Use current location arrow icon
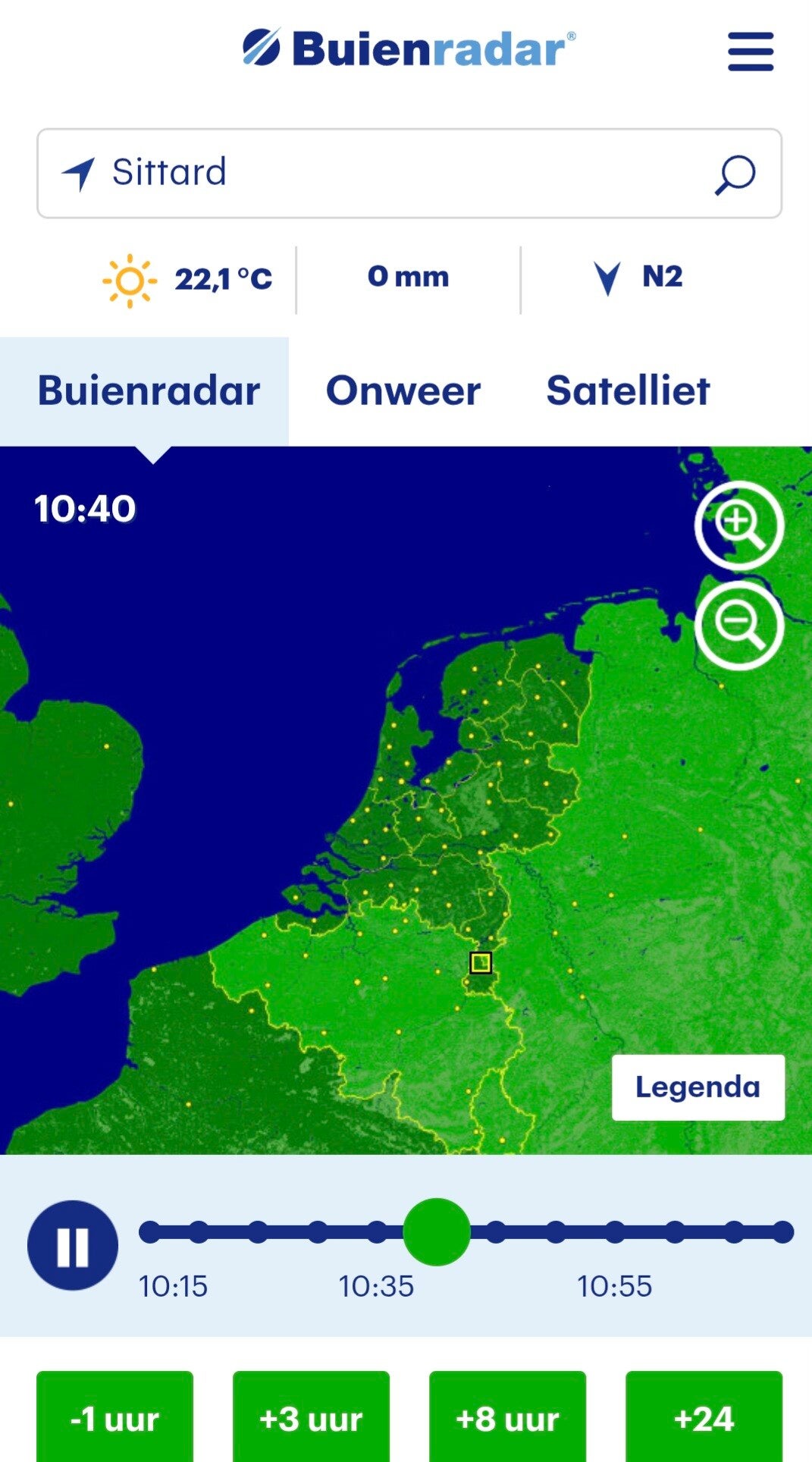This screenshot has width=812, height=1462. click(79, 174)
